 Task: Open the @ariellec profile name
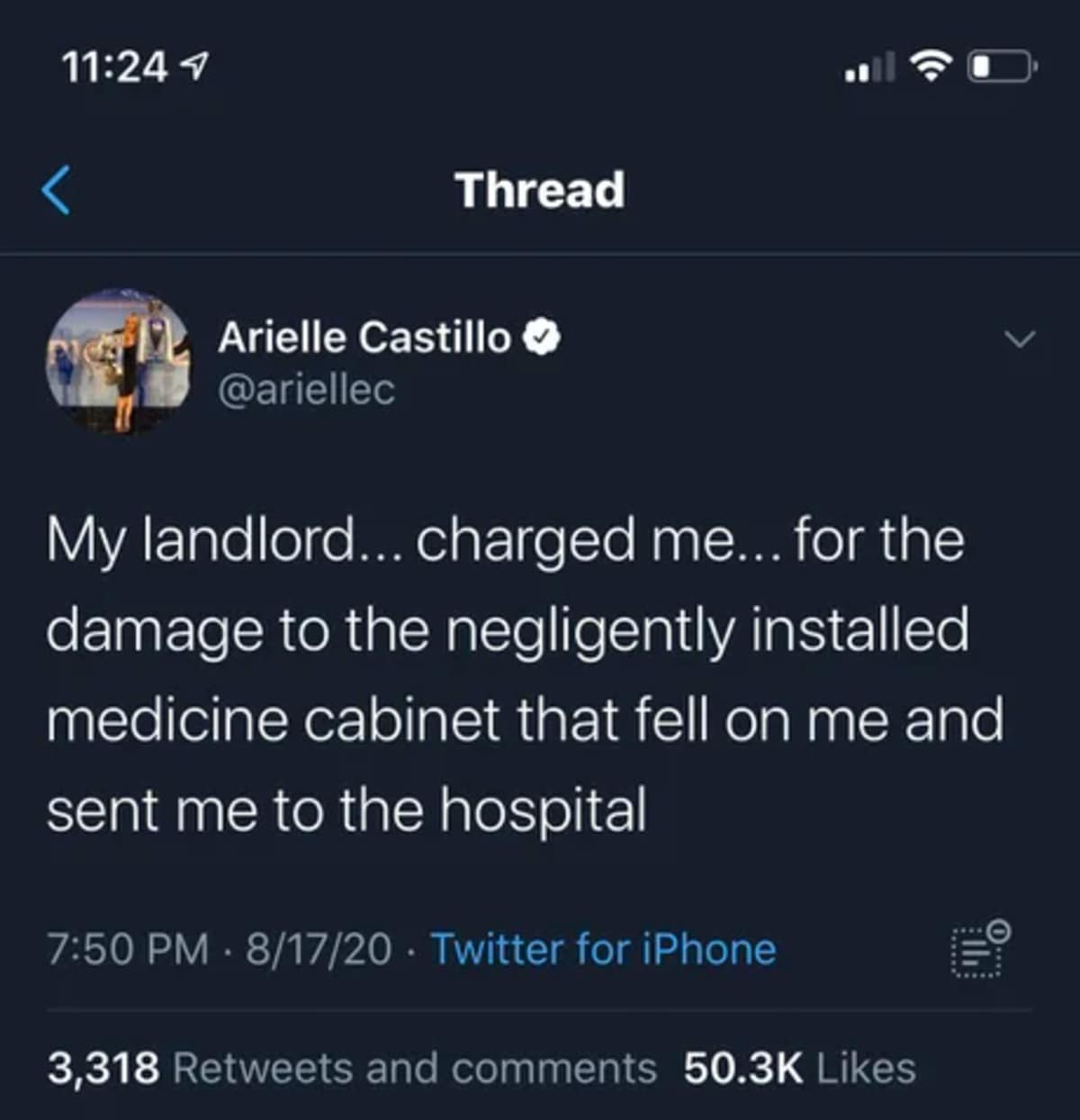306,390
